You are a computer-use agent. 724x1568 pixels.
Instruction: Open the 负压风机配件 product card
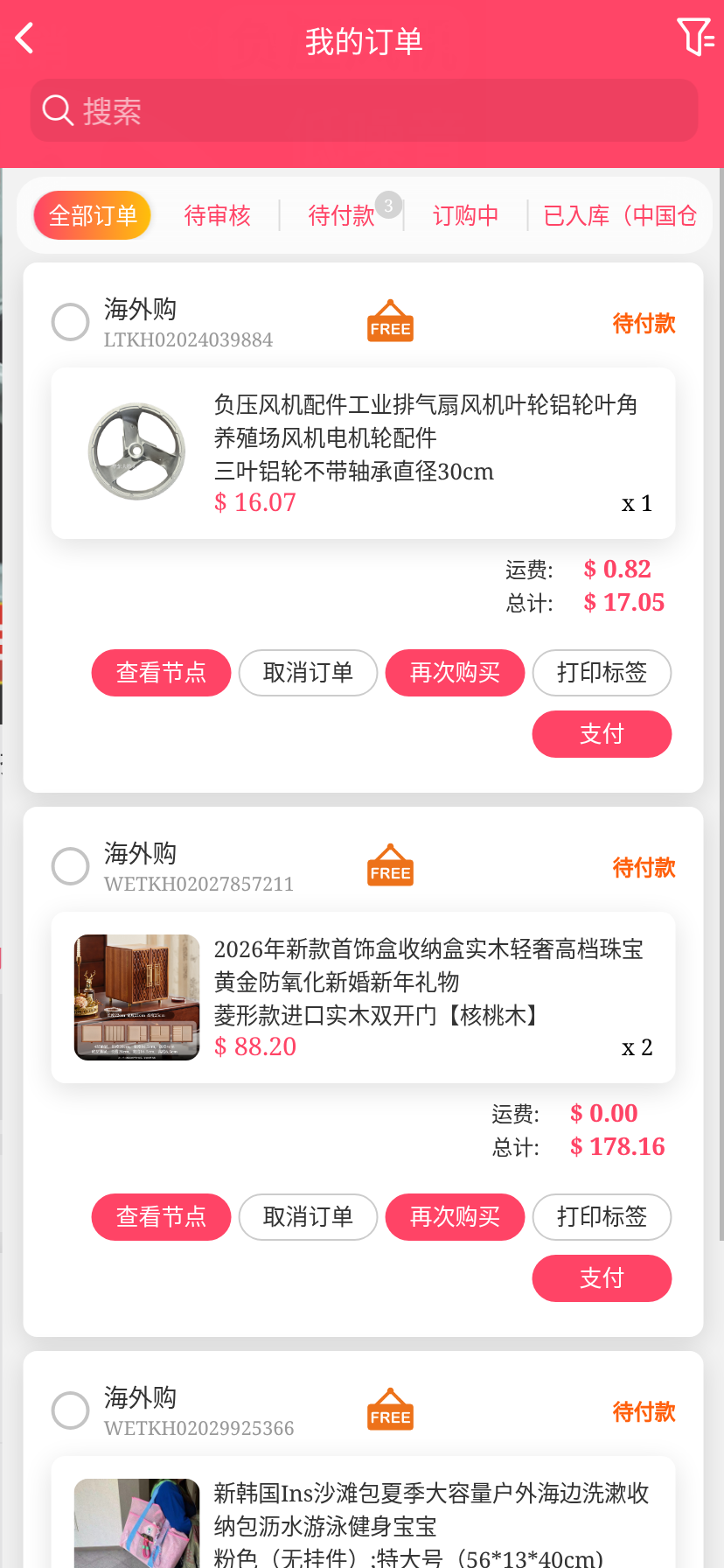tap(363, 453)
